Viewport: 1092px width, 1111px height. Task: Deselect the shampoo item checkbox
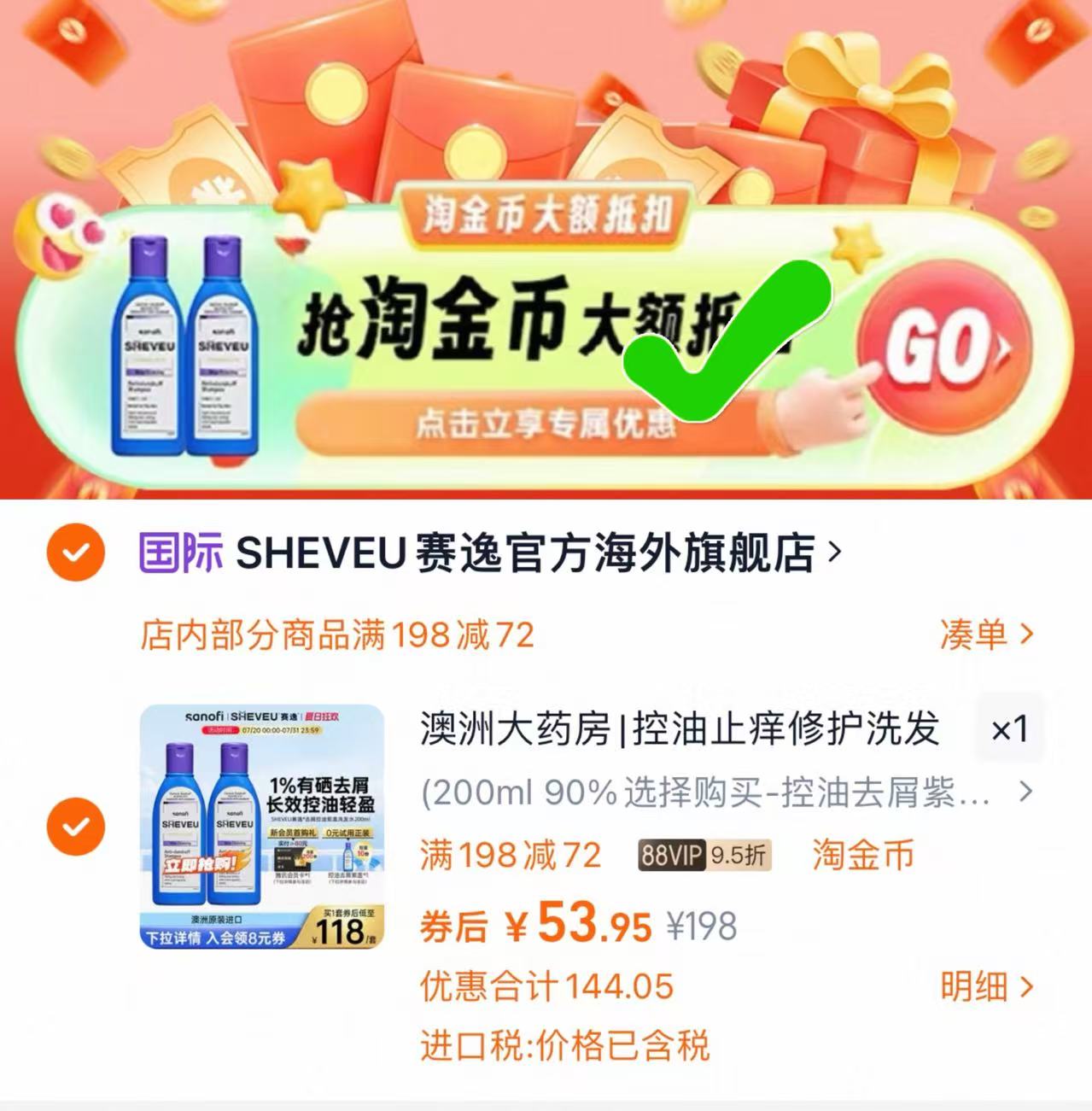[76, 826]
